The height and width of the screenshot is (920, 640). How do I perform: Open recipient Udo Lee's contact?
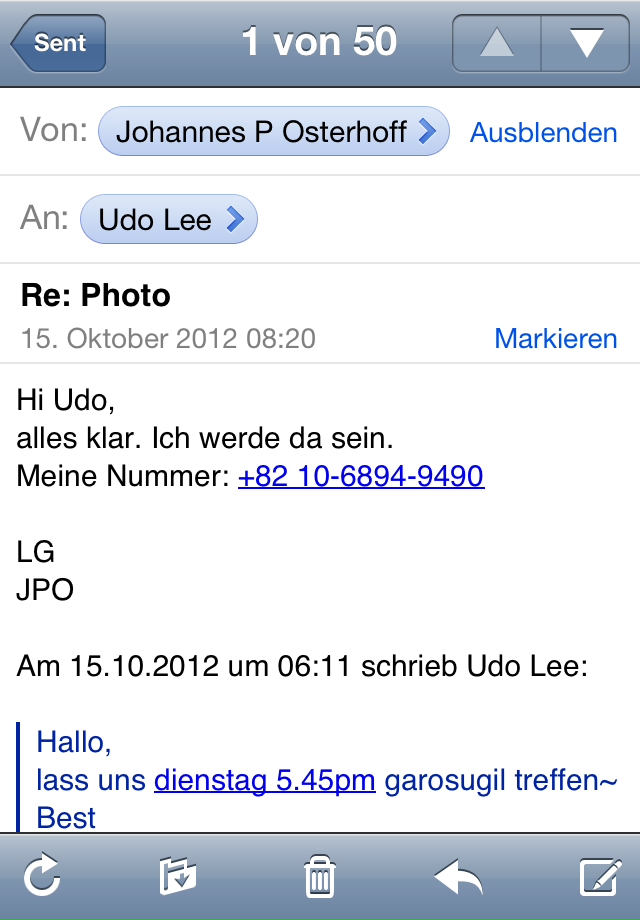pyautogui.click(x=169, y=219)
